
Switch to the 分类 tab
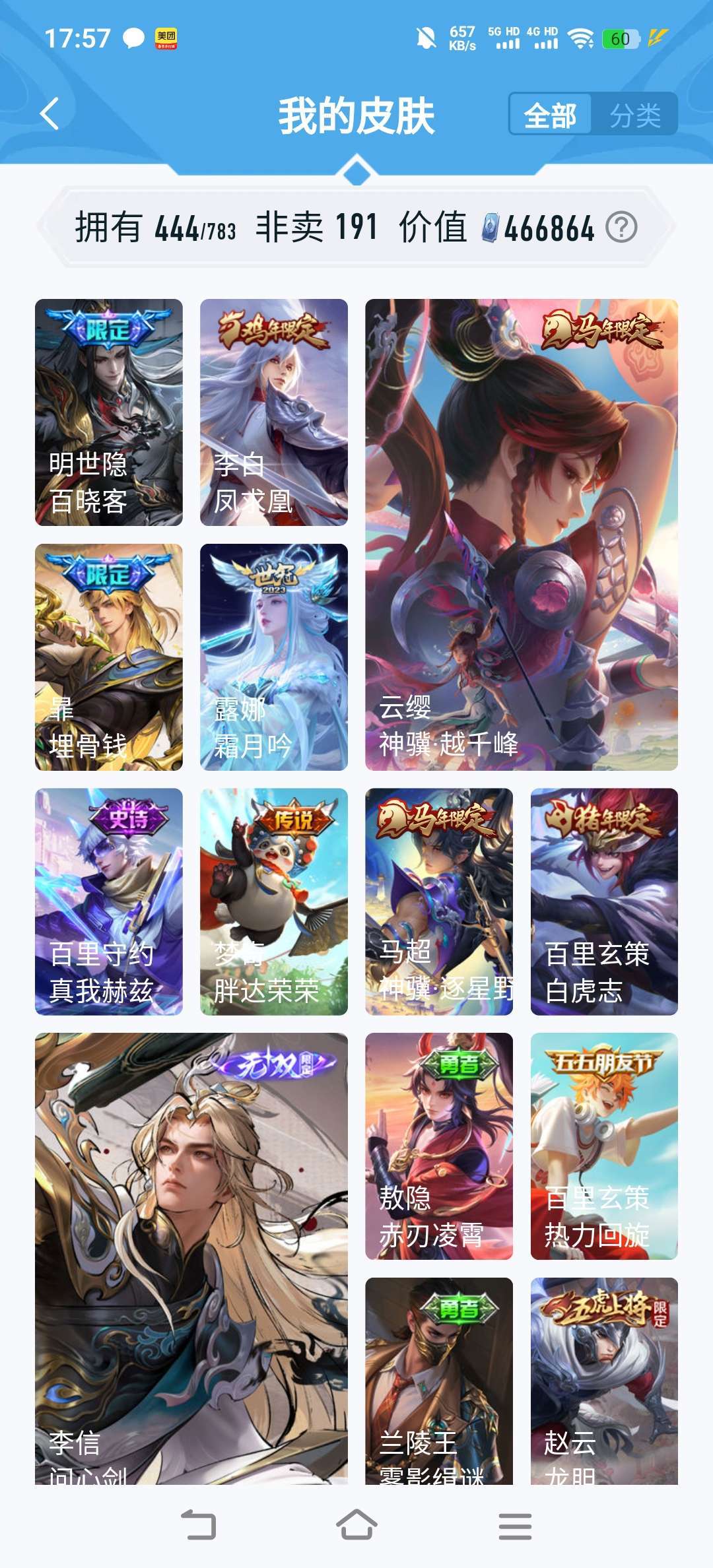(x=634, y=115)
